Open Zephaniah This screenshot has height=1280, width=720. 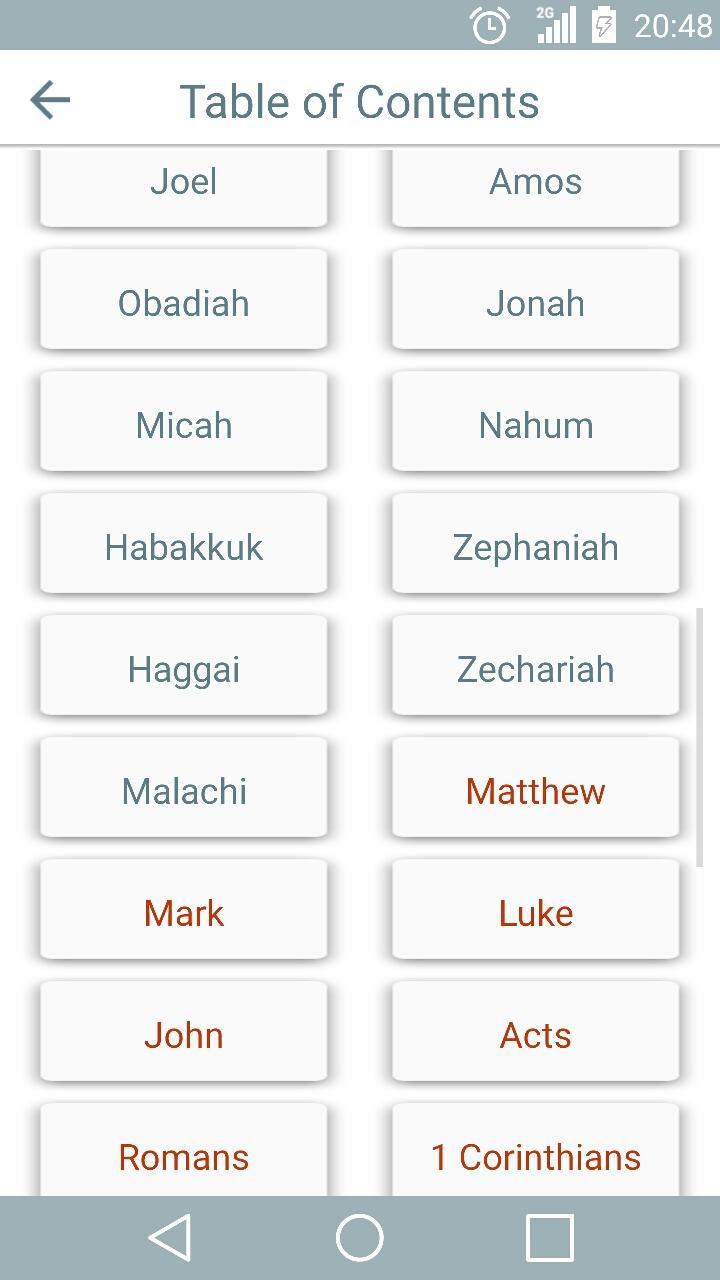tap(535, 546)
